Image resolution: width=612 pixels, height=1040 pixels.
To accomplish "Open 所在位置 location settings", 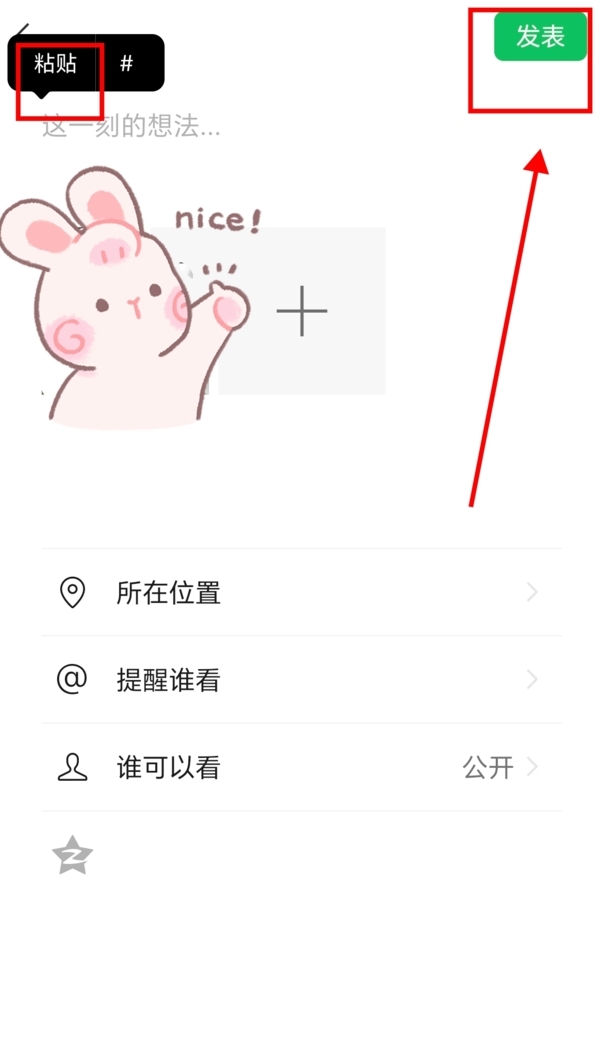I will click(x=300, y=593).
